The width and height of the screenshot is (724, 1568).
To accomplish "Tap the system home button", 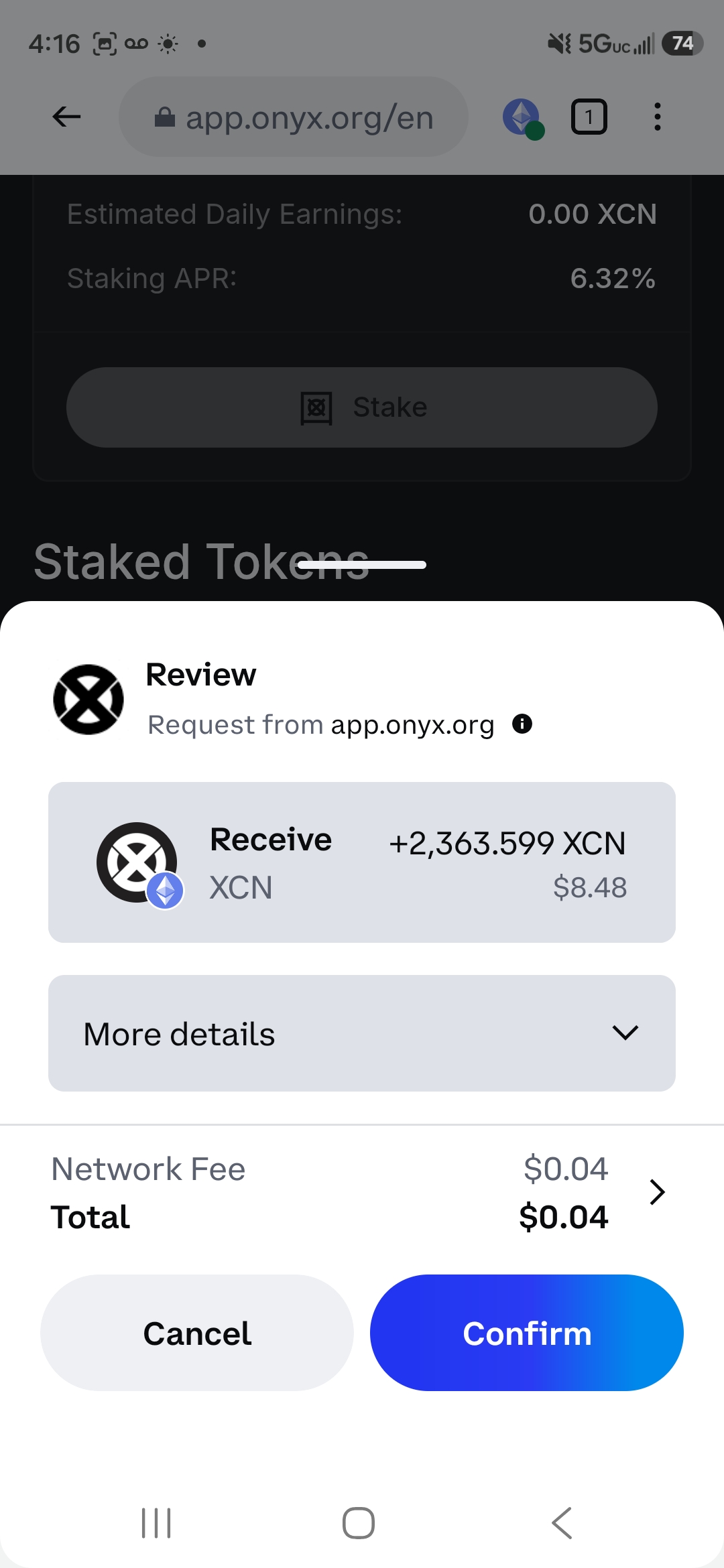I will [359, 1522].
